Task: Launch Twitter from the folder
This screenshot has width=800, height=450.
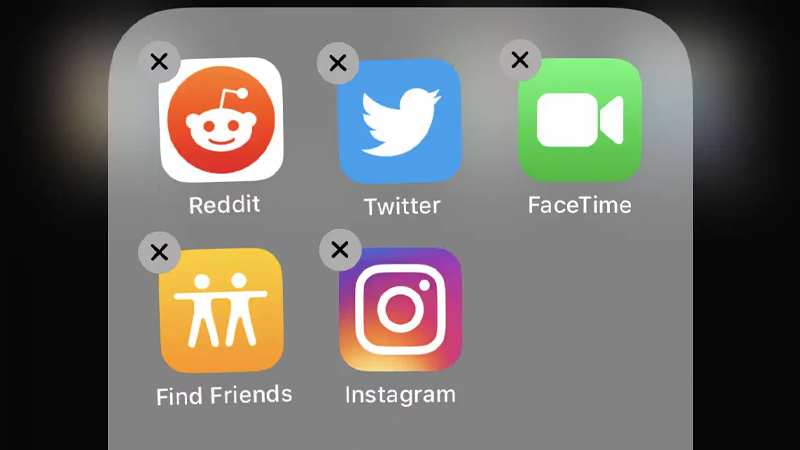Action: [400, 121]
